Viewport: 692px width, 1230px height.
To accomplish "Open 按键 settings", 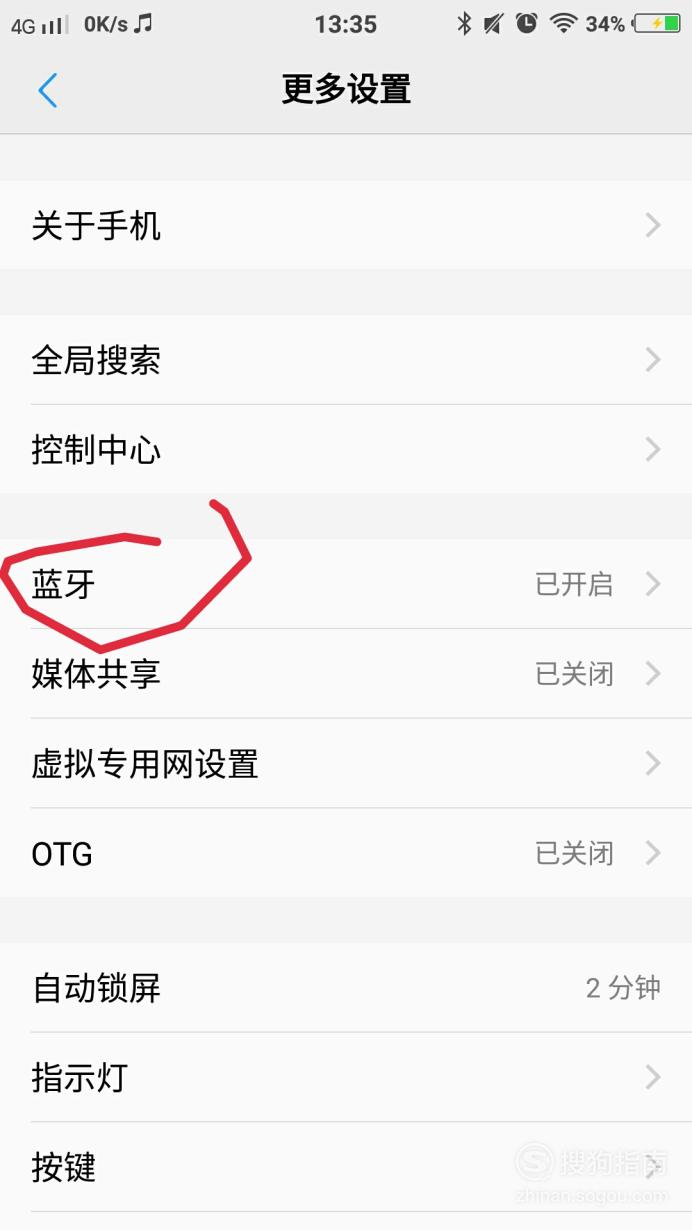I will [x=346, y=1167].
